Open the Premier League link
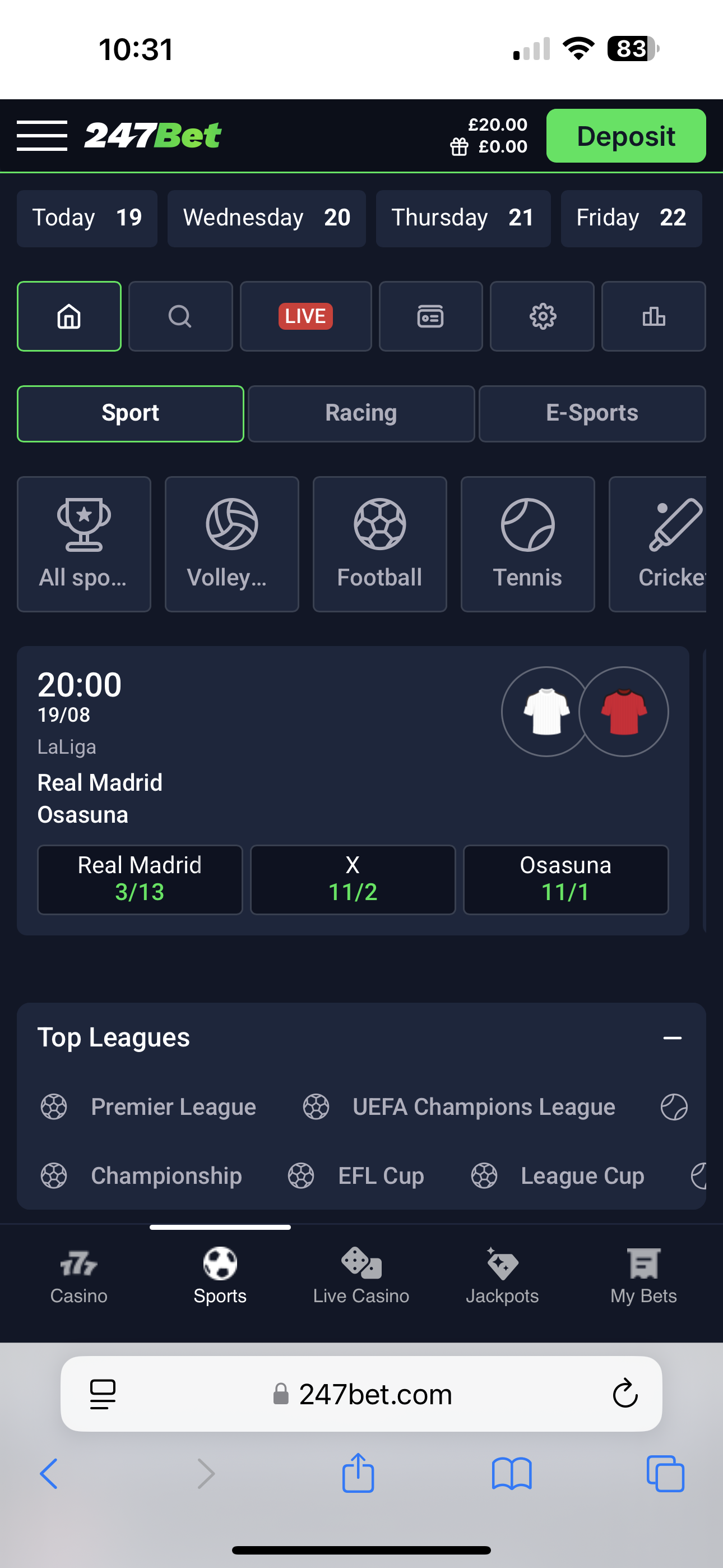 click(x=173, y=1107)
